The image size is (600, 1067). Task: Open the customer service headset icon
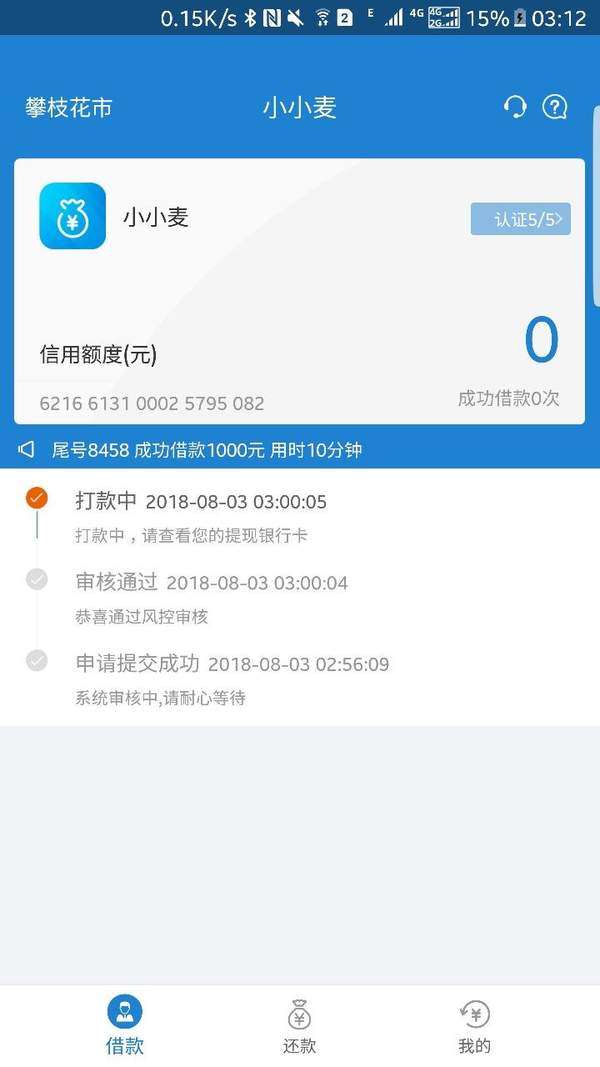pyautogui.click(x=515, y=107)
